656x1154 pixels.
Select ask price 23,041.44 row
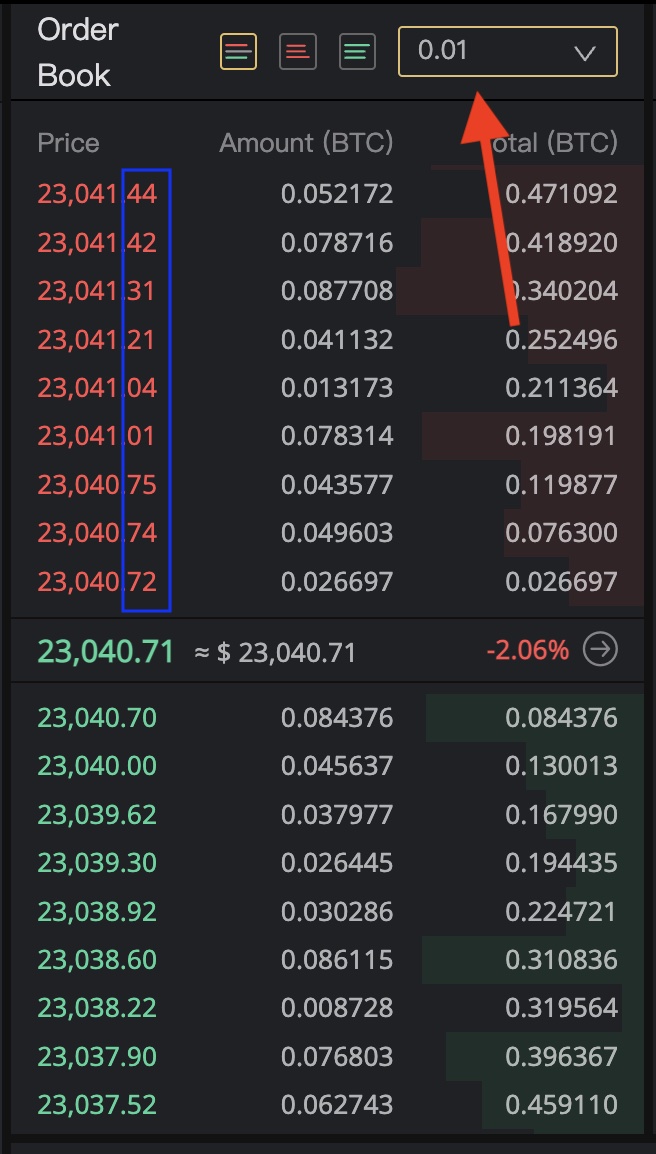pyautogui.click(x=328, y=194)
